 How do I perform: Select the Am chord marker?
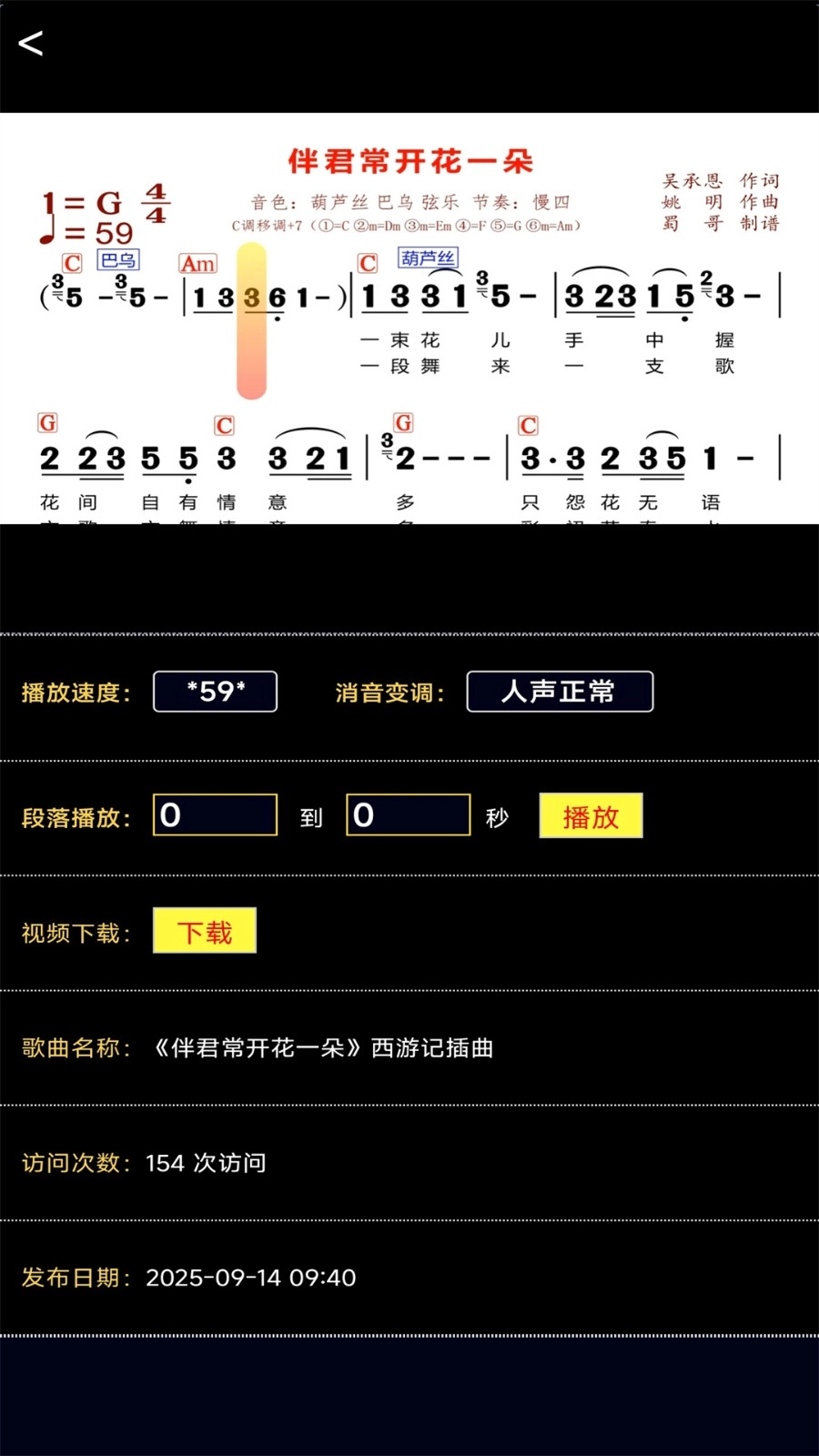tap(197, 263)
